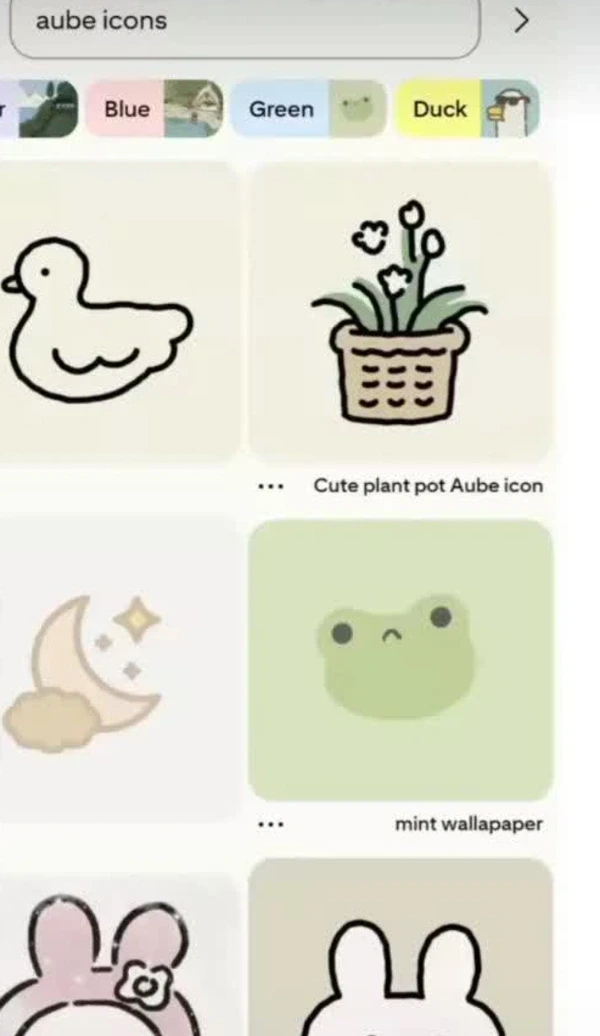Open options for Cute plant pot pin
Screen dimensions: 600x1036
[x=271, y=486]
